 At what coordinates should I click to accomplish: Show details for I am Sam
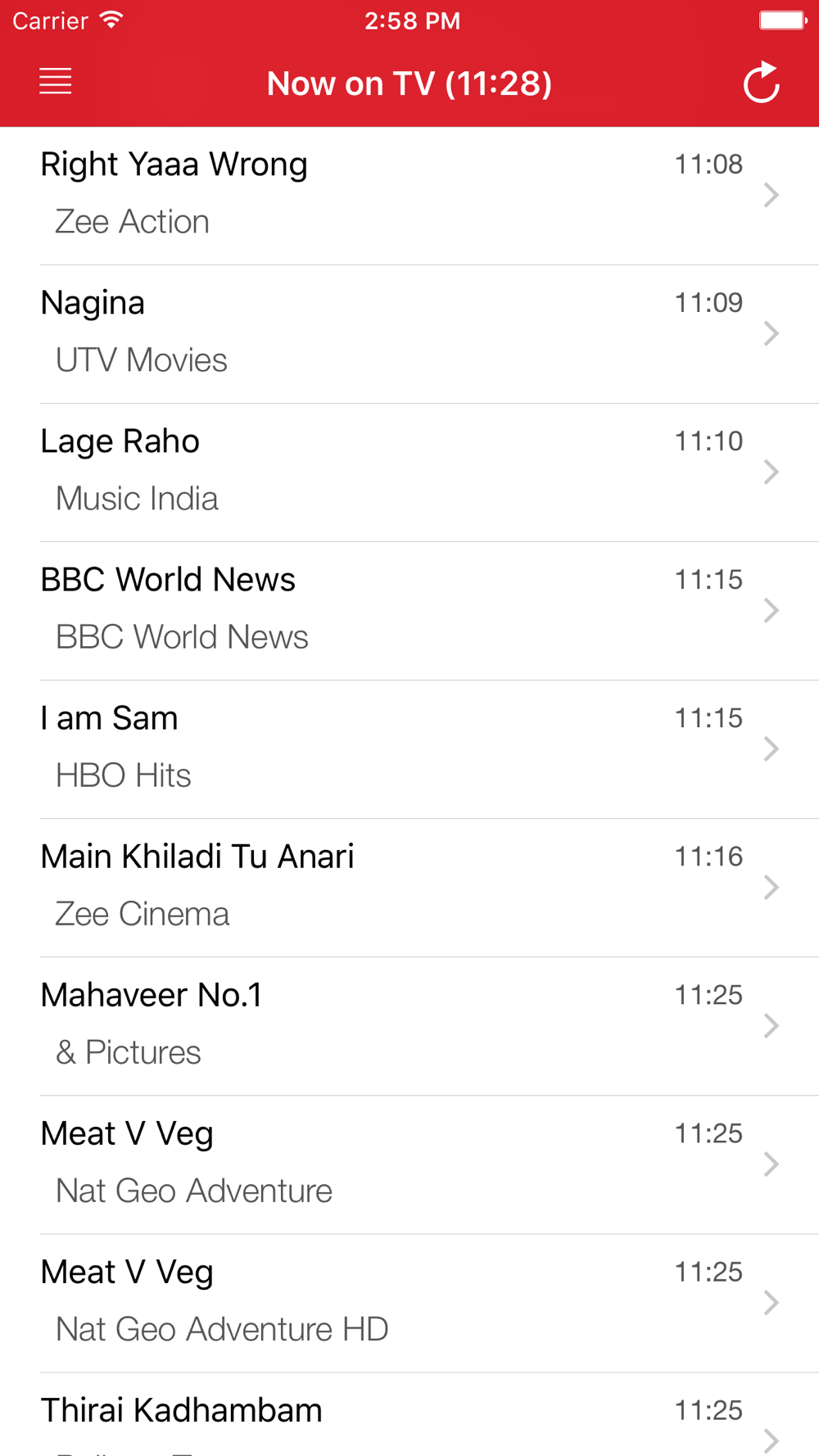coord(409,749)
